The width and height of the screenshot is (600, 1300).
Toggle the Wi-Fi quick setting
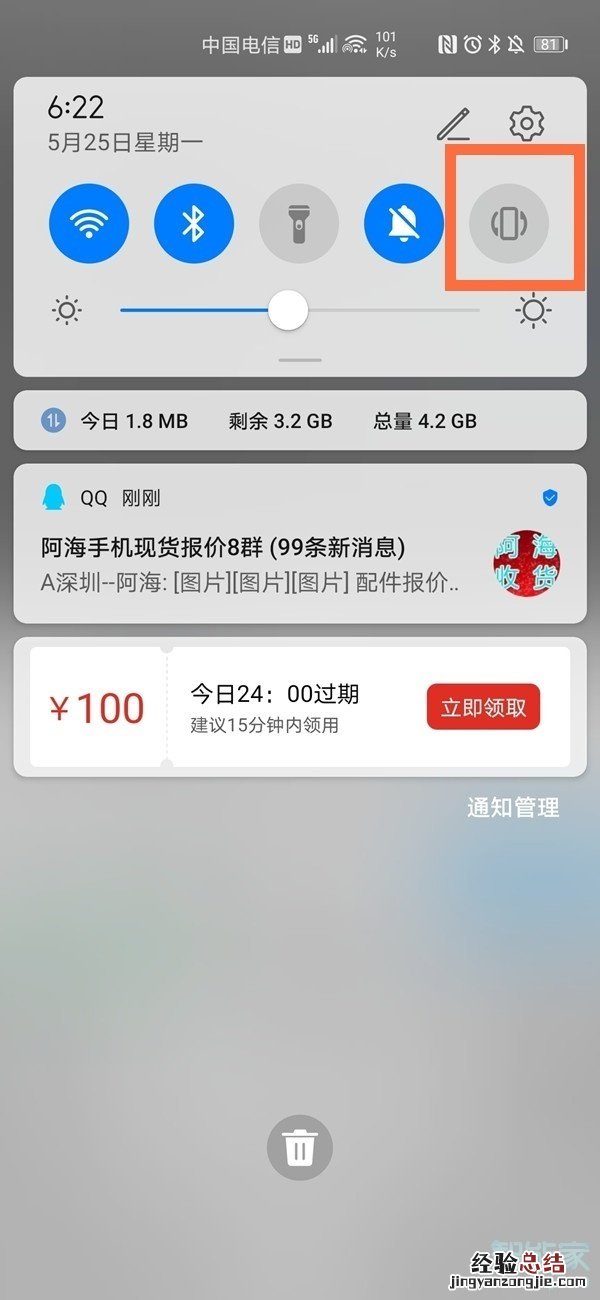tap(89, 223)
